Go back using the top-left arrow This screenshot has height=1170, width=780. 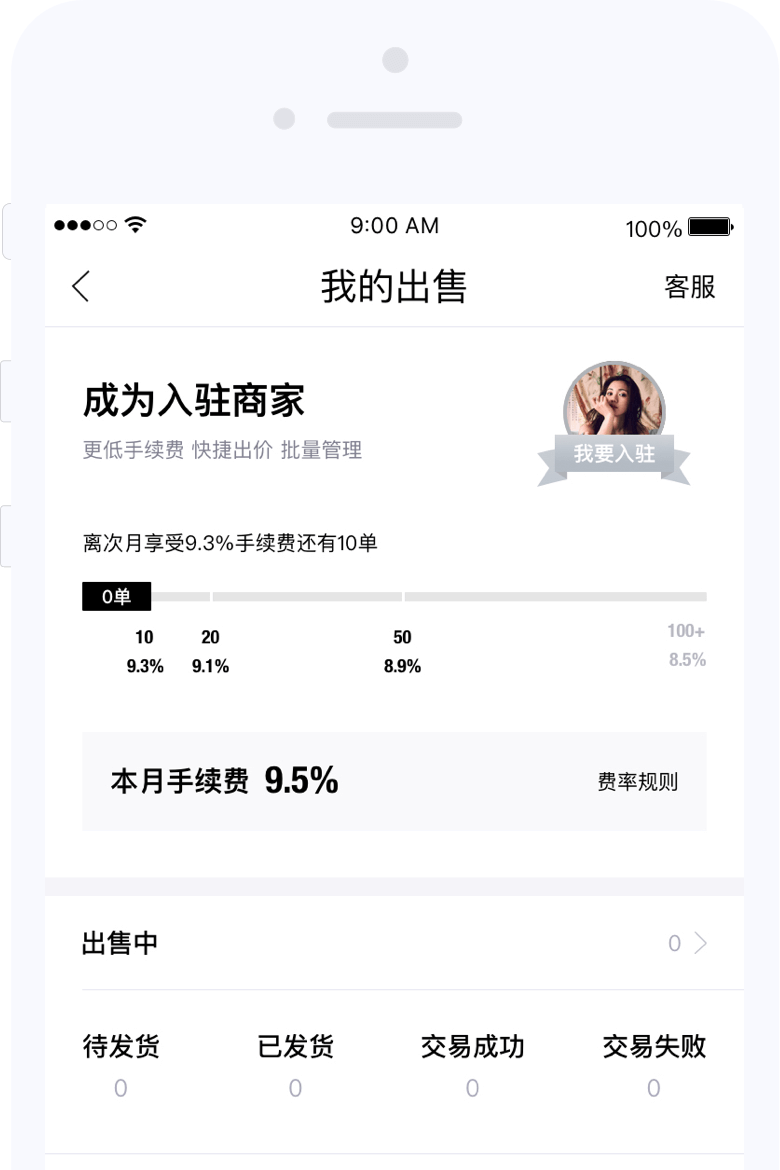(x=81, y=287)
